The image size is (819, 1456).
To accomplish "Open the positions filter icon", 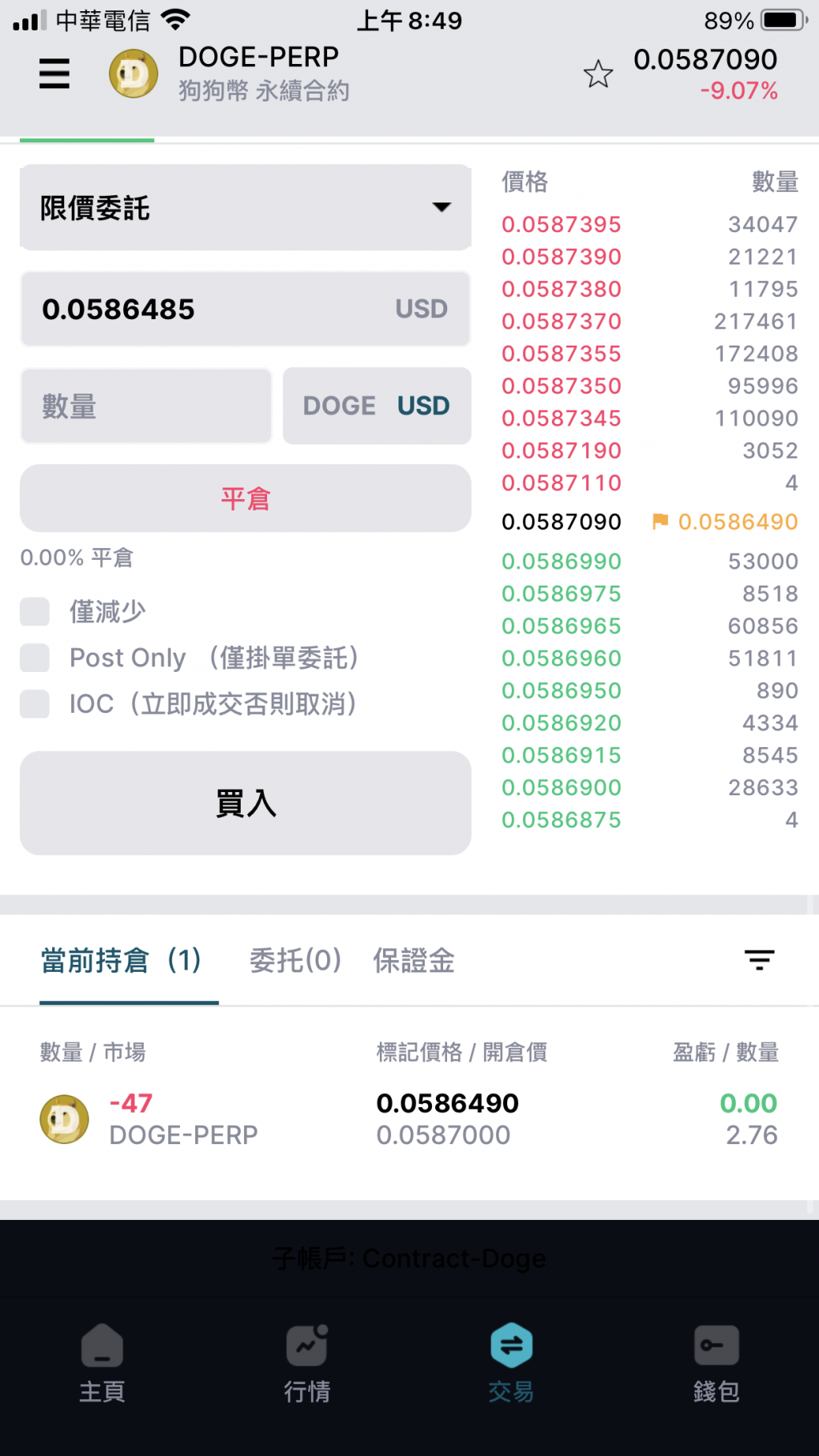I will coord(759,959).
